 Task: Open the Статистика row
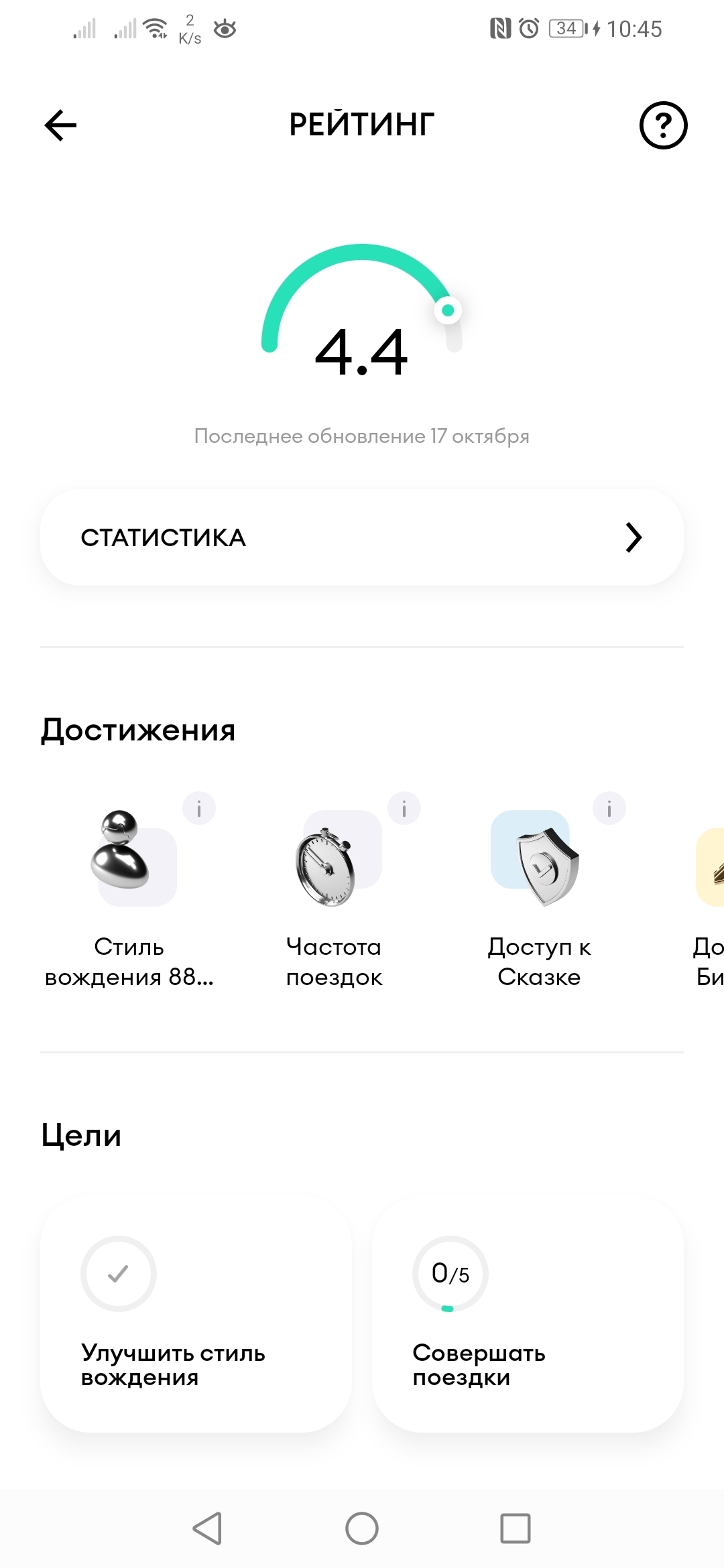362,537
